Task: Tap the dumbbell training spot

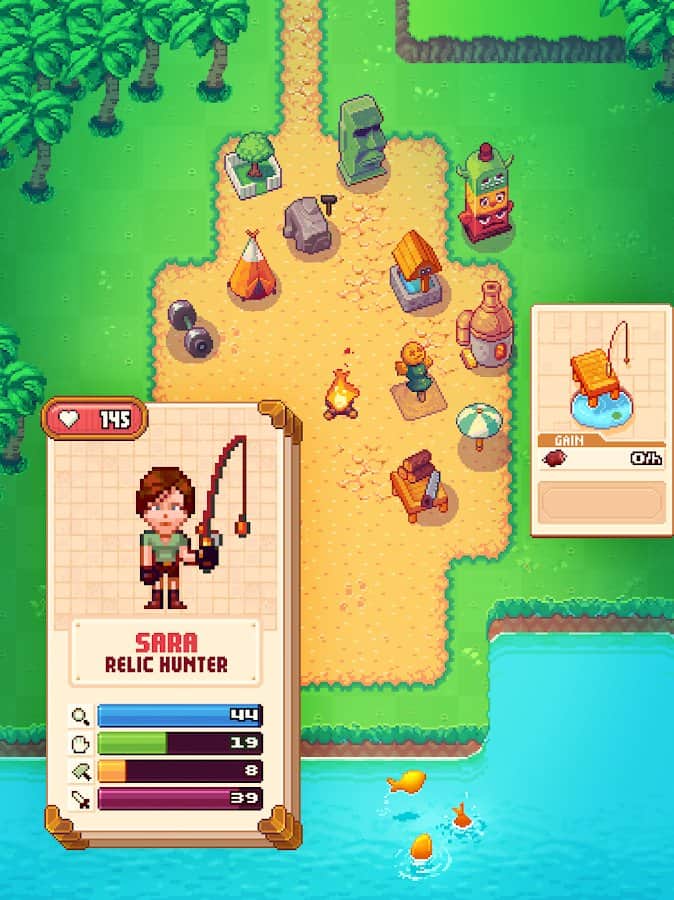Action: click(189, 328)
